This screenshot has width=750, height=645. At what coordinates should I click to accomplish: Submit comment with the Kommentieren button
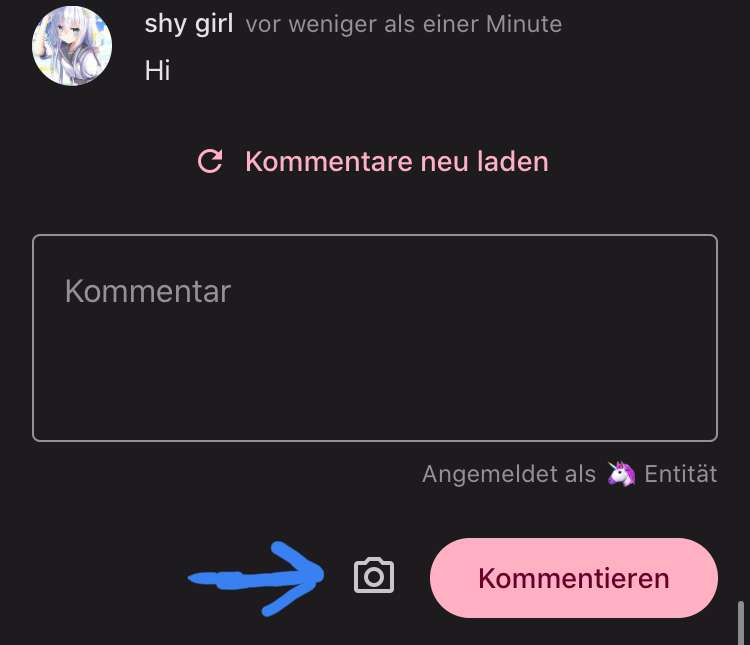(573, 578)
